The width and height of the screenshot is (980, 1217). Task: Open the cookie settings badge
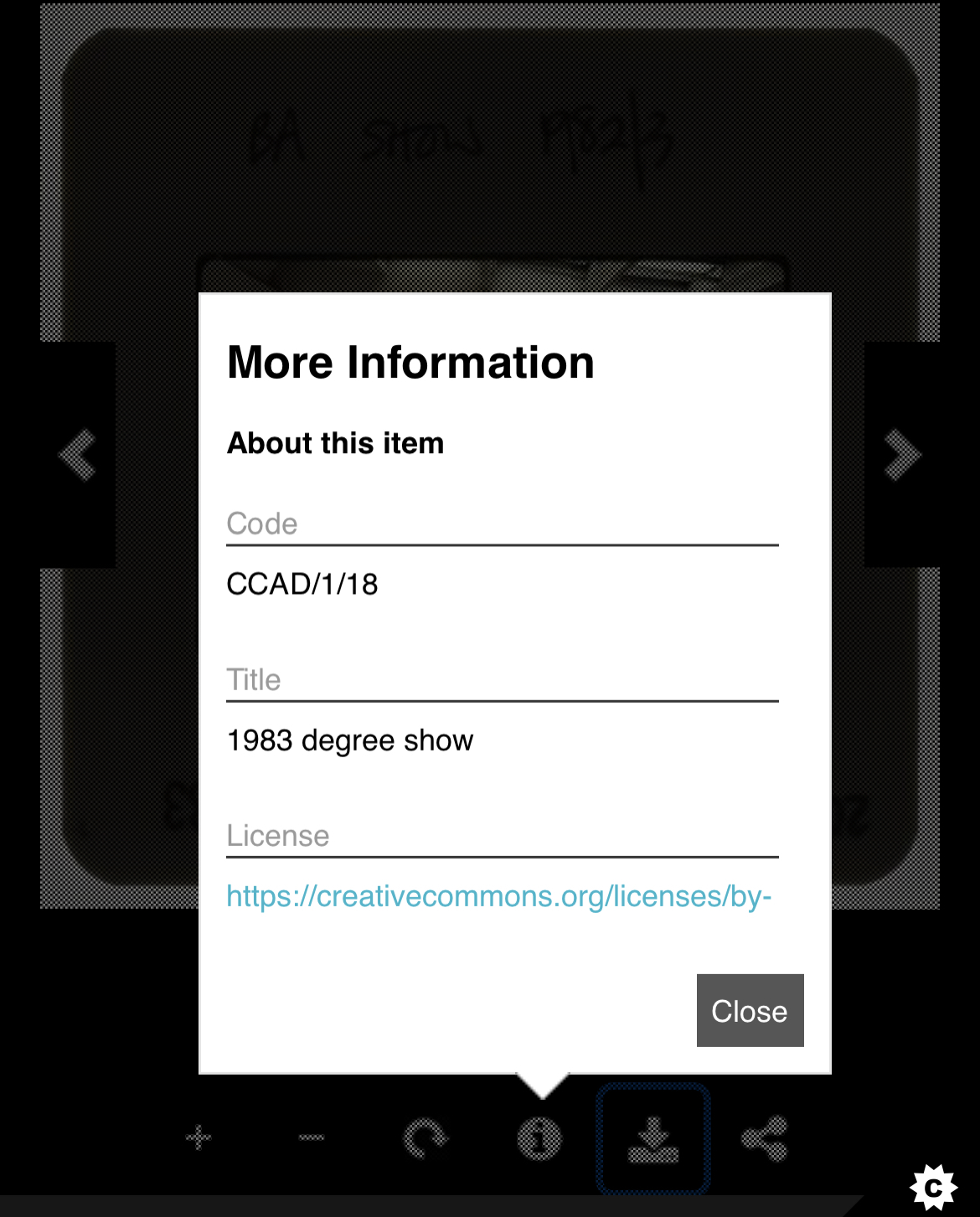click(933, 1187)
